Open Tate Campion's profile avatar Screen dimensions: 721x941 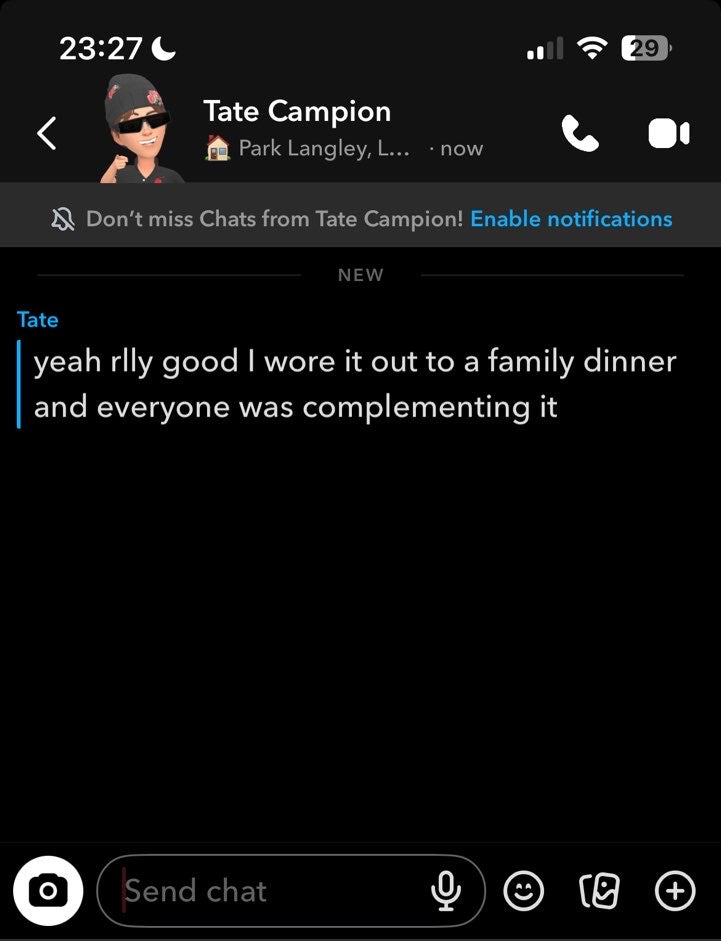pos(141,128)
